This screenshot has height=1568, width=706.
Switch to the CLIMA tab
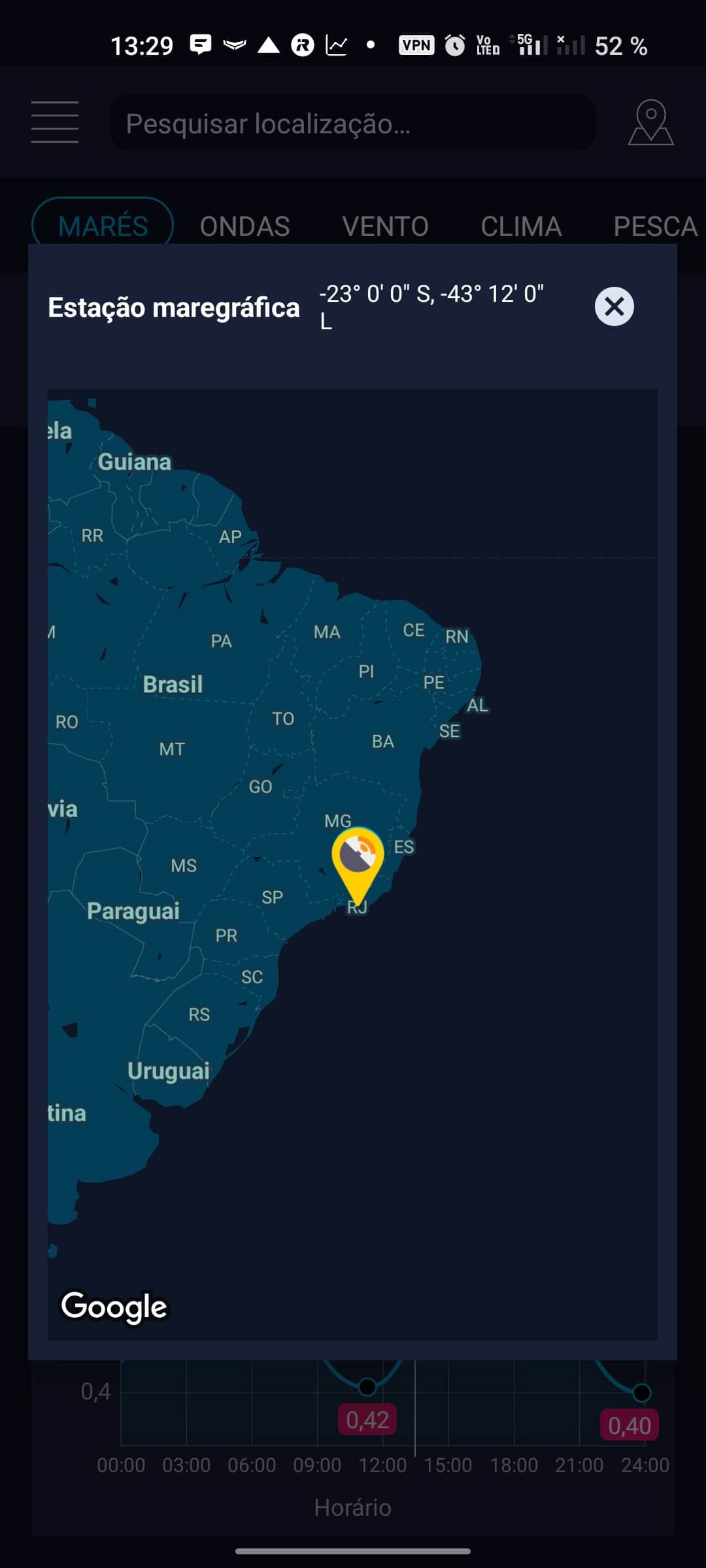tap(521, 225)
